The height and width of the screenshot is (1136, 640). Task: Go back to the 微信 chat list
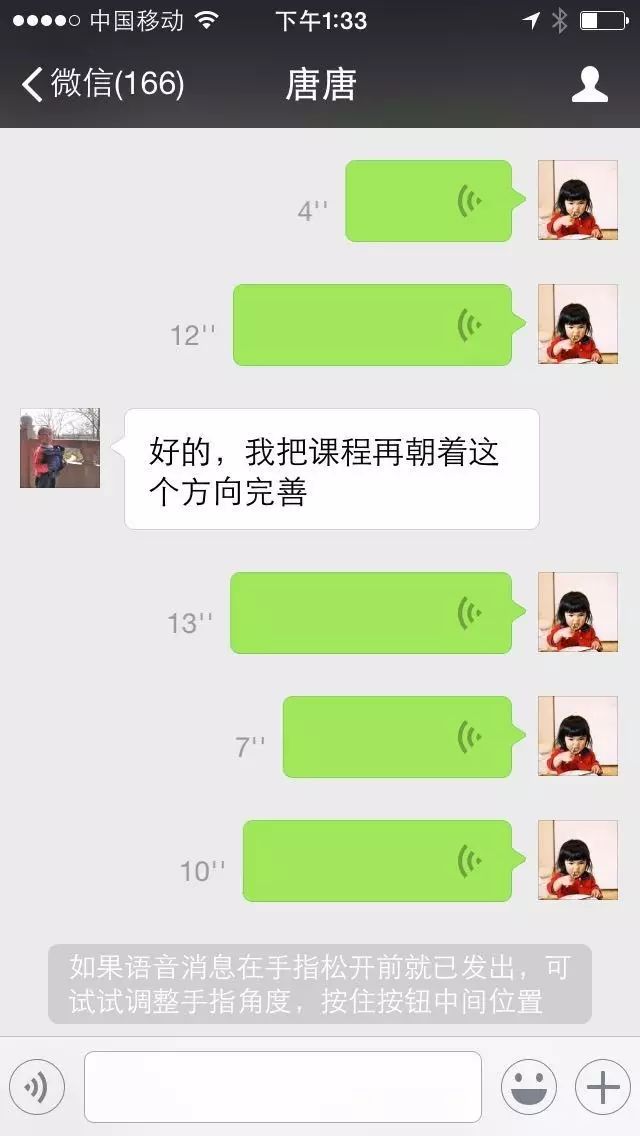(100, 84)
